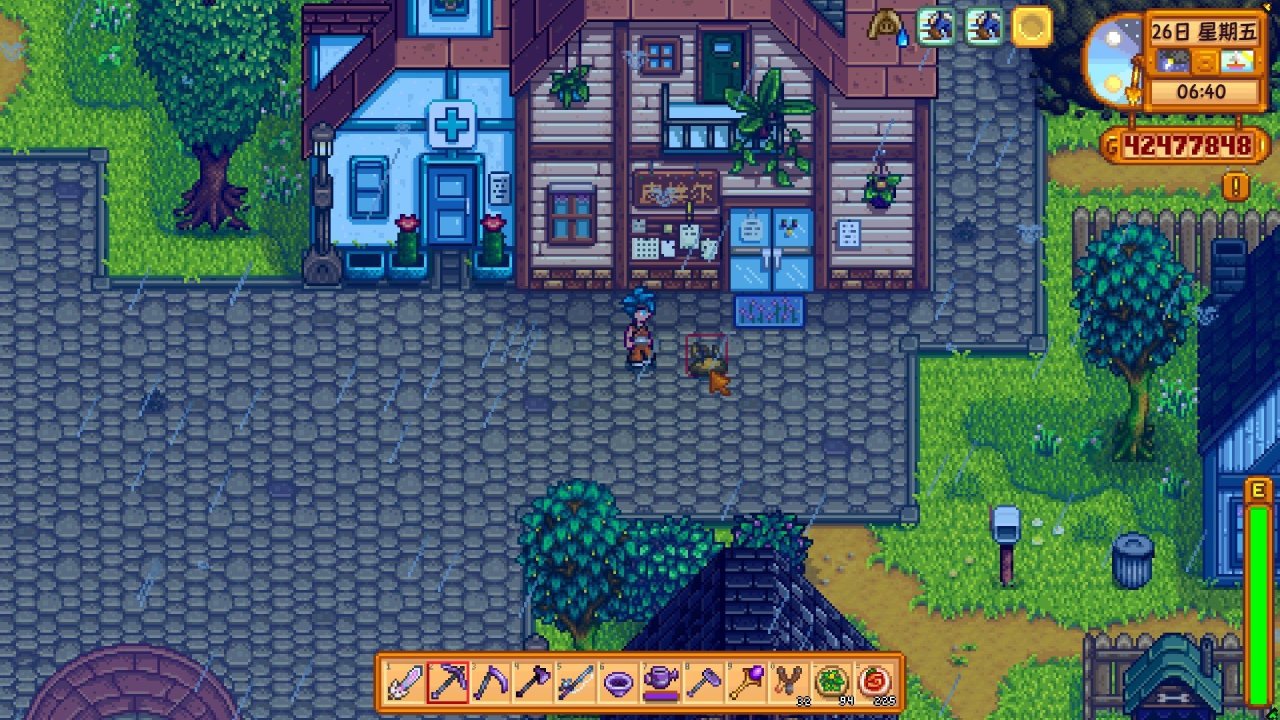Equip the scythe from the toolbar

click(x=491, y=683)
